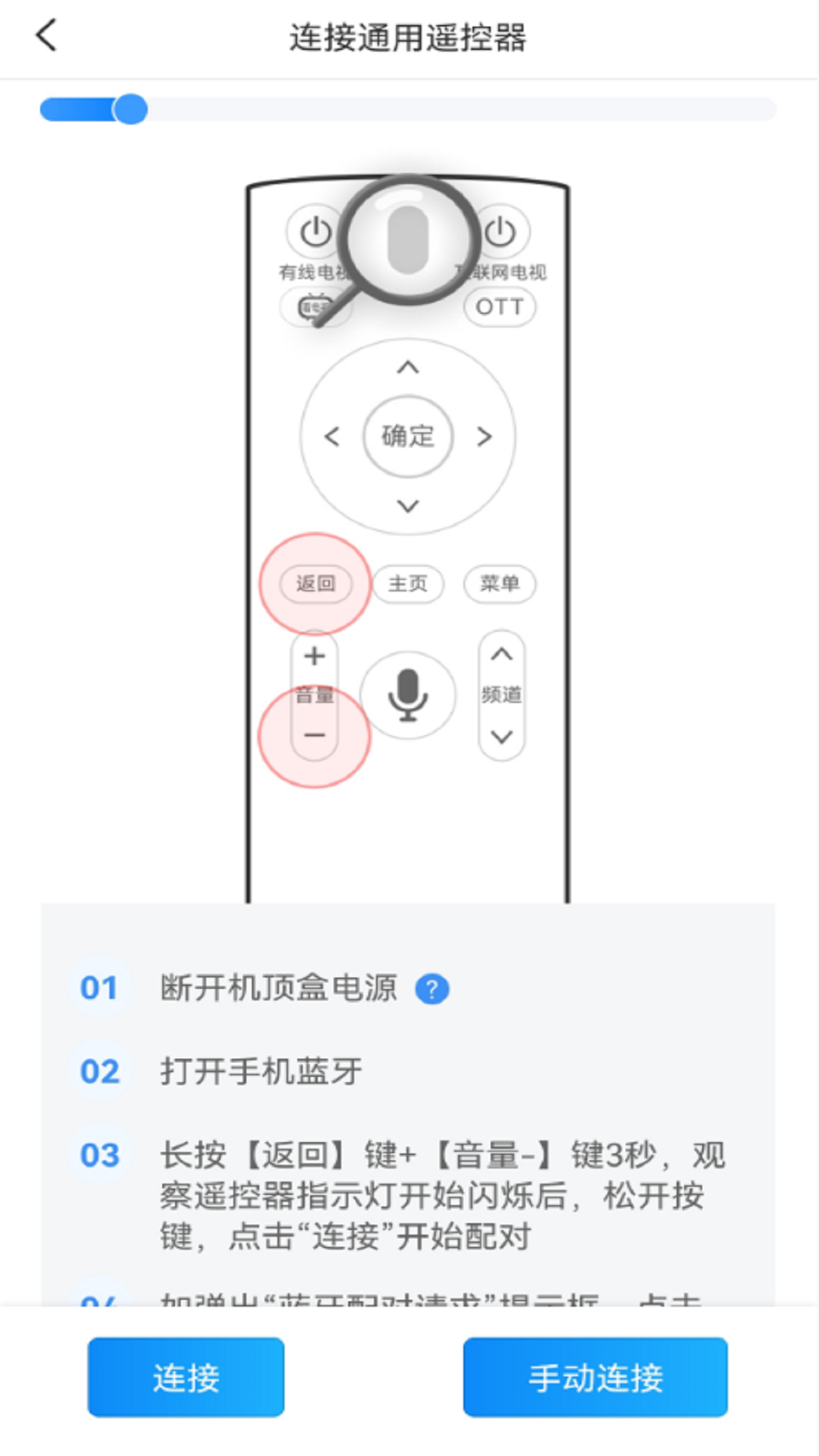Select the OTT key on the remote
Image resolution: width=819 pixels, height=1456 pixels.
[500, 306]
